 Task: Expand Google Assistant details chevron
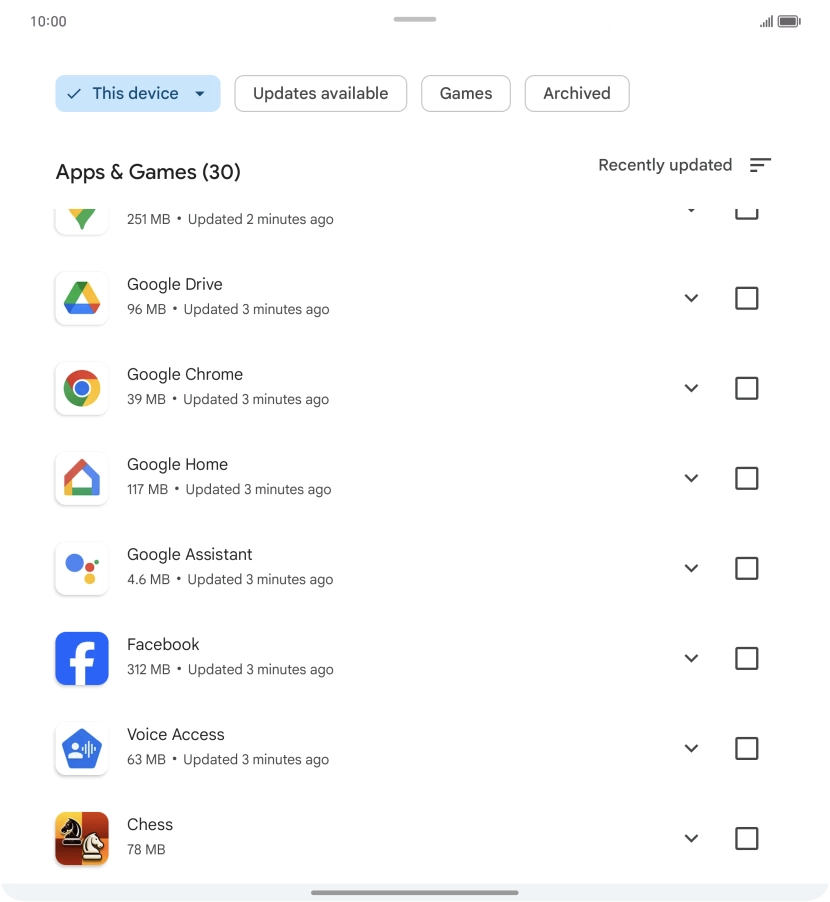(691, 568)
